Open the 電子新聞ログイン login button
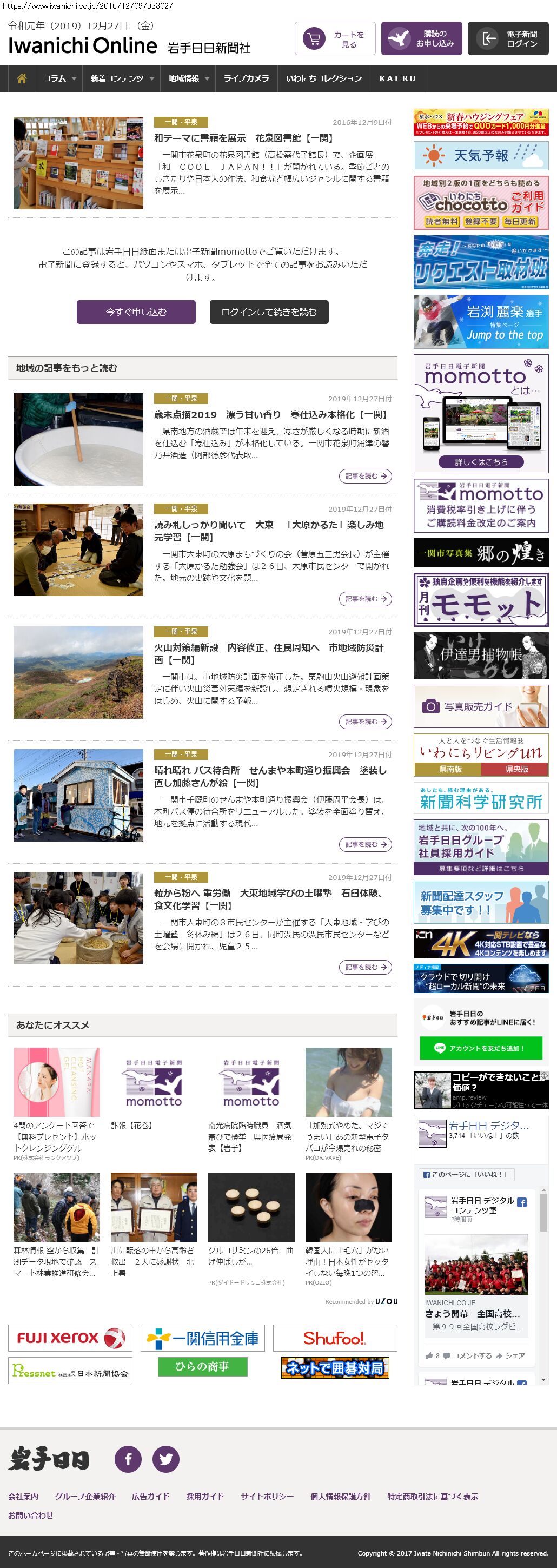Screen dimensions: 557x1568 coord(508,39)
